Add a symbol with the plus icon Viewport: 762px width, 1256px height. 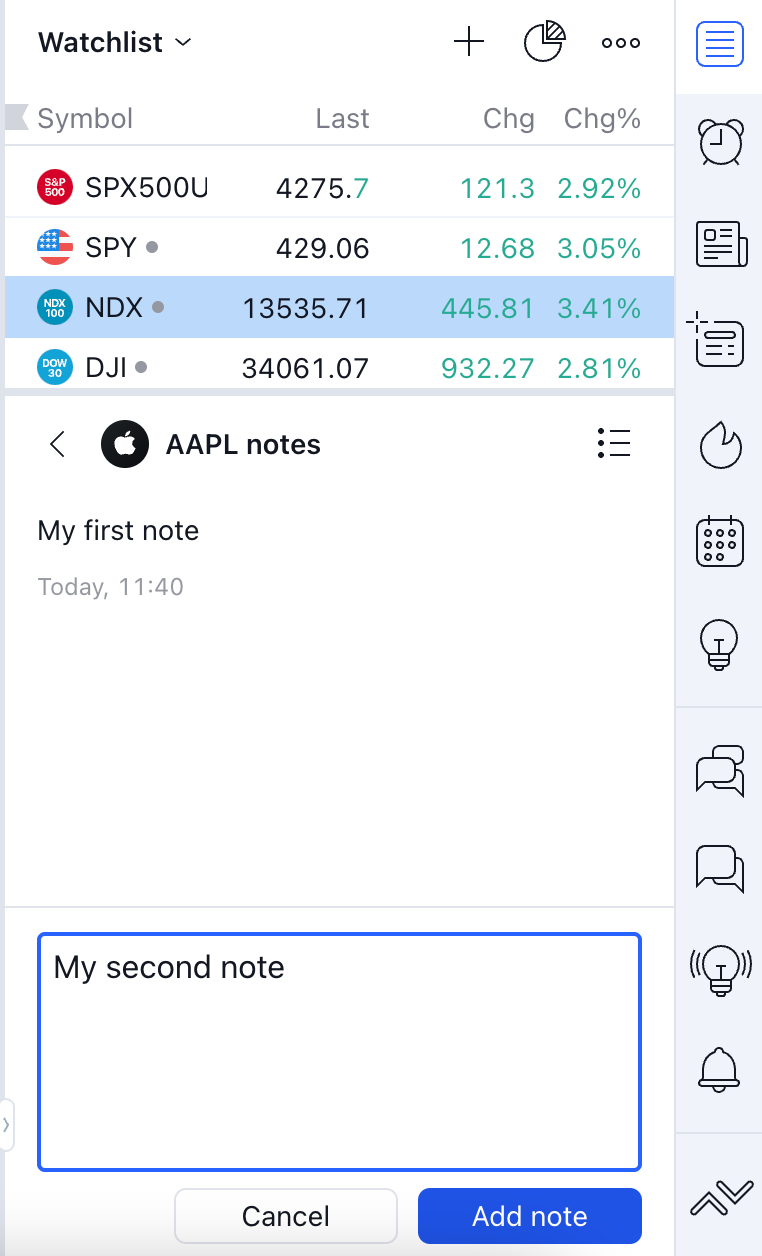pos(468,42)
